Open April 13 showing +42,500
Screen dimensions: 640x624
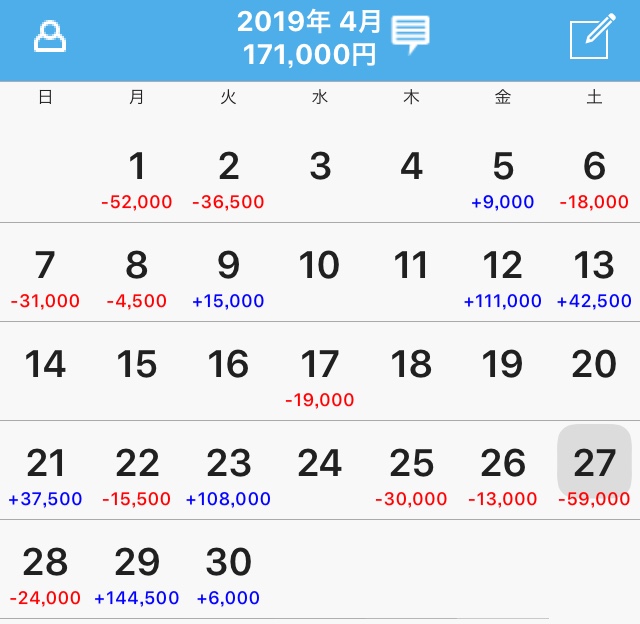click(x=594, y=275)
